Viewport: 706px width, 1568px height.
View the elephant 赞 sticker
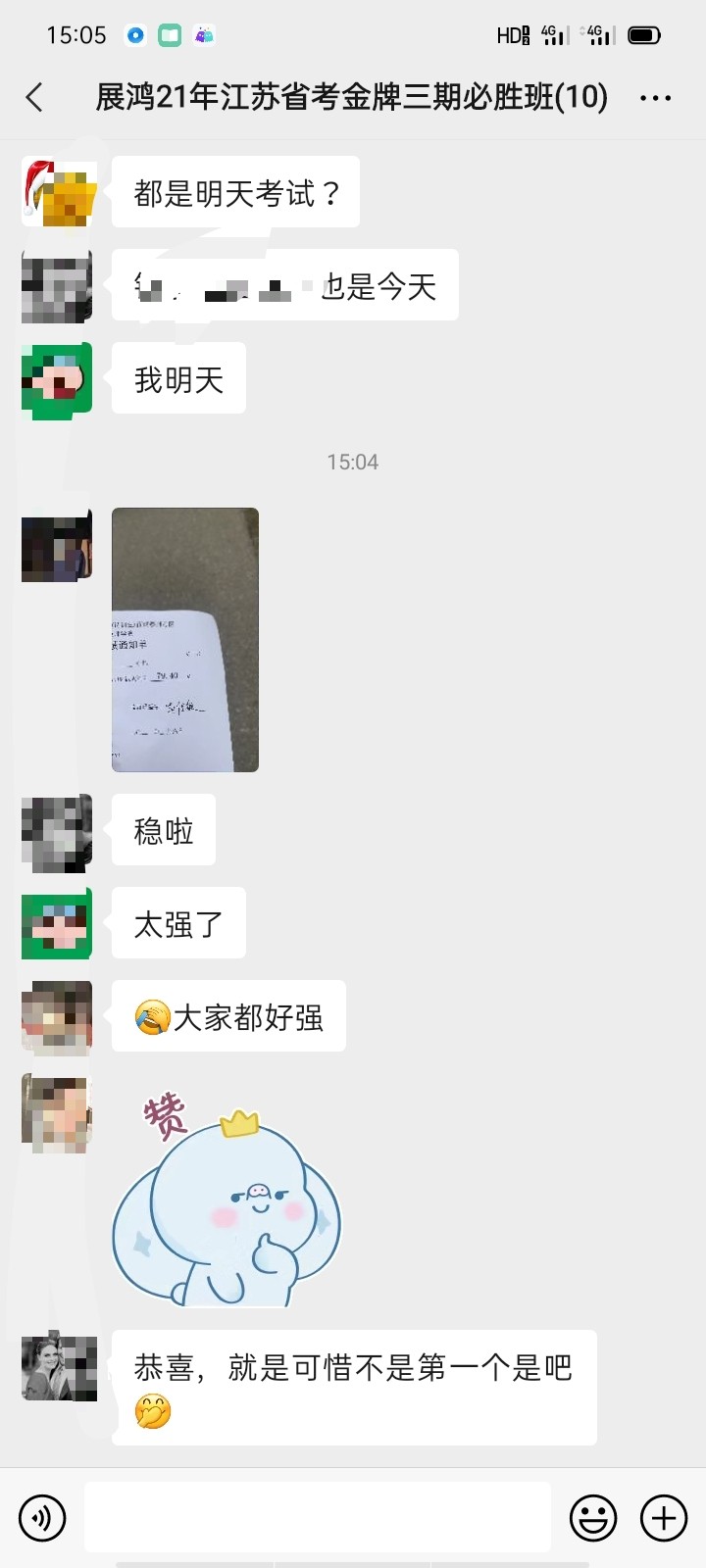227,1201
